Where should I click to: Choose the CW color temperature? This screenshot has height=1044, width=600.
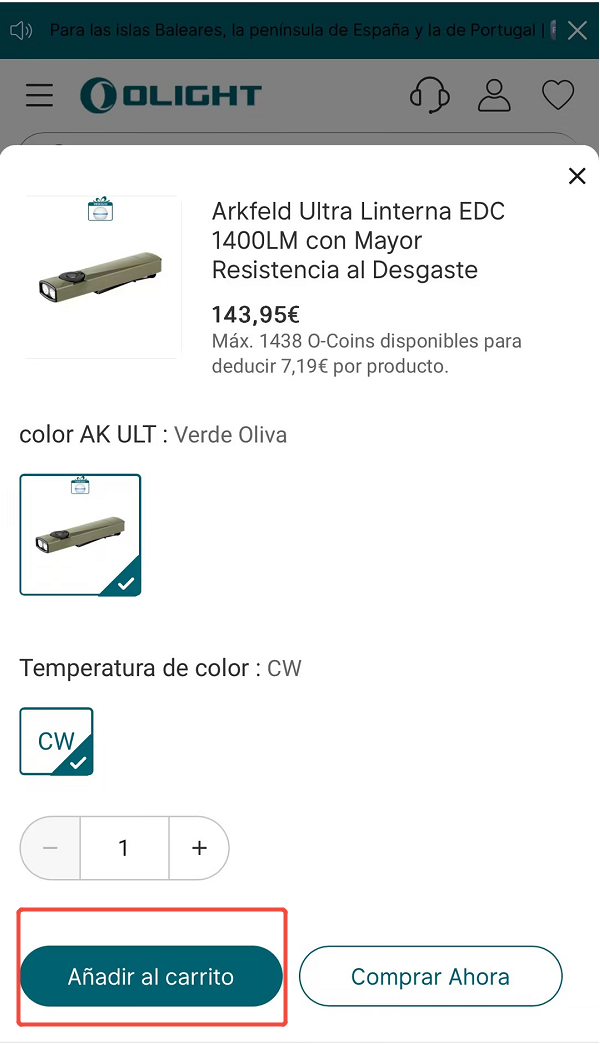(56, 741)
